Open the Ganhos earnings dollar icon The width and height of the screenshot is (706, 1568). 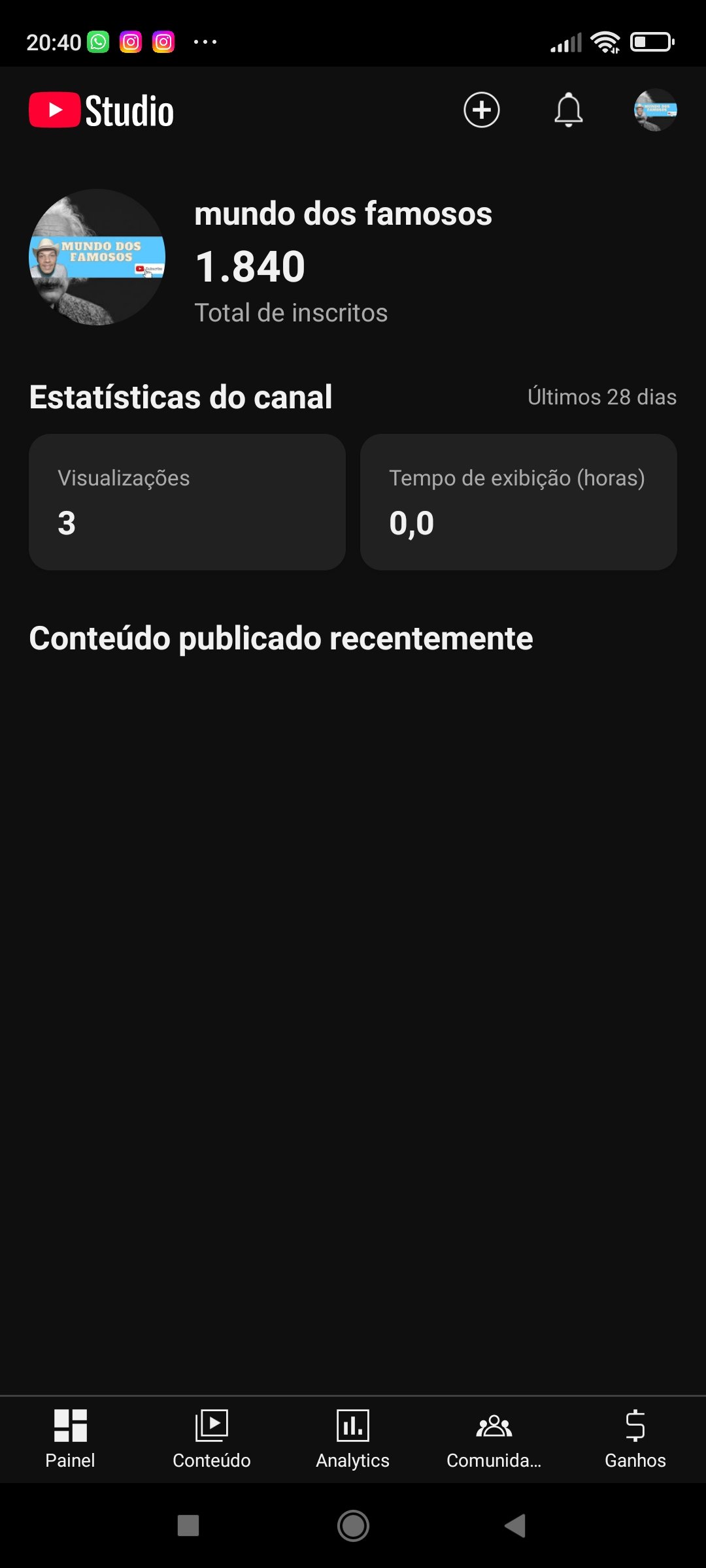(635, 1426)
